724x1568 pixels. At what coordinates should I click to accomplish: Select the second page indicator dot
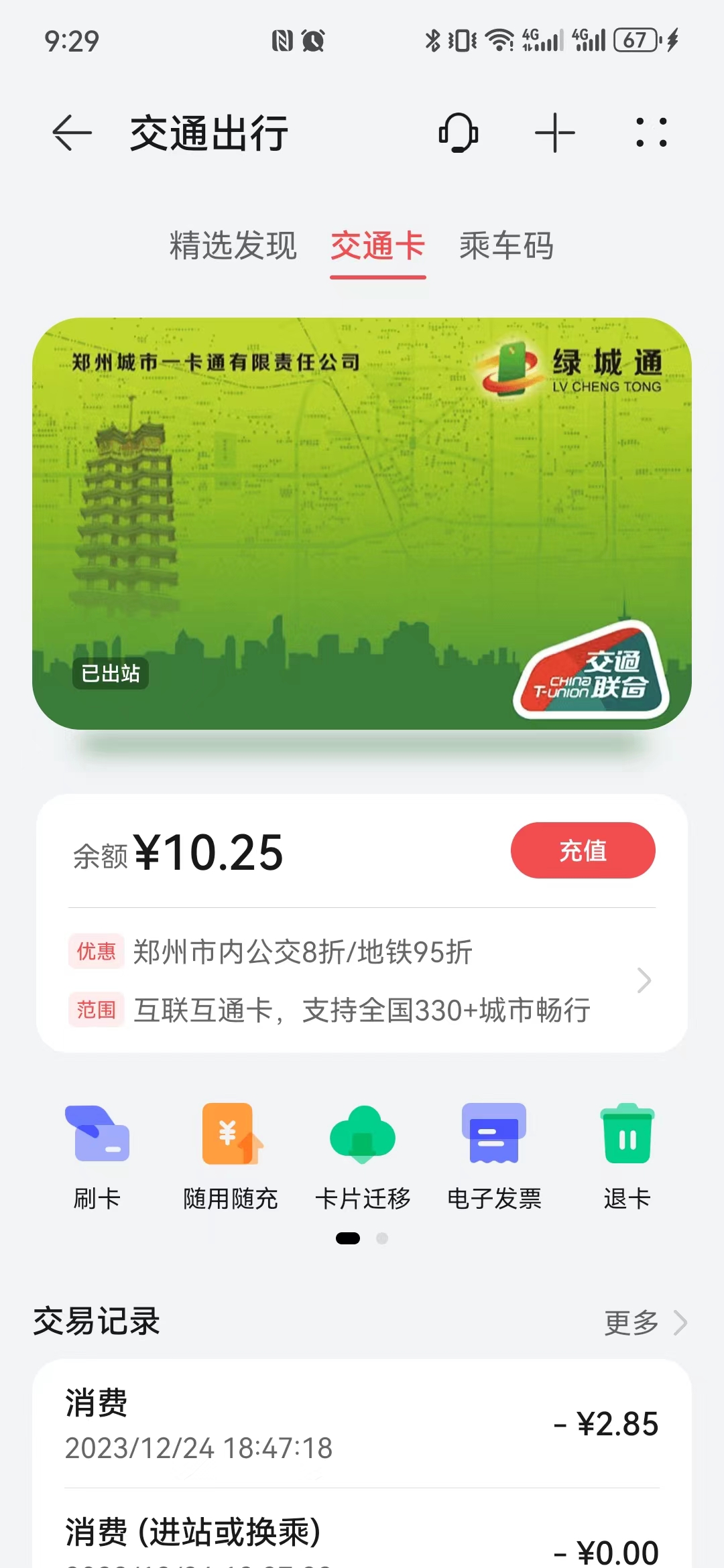click(x=381, y=1238)
